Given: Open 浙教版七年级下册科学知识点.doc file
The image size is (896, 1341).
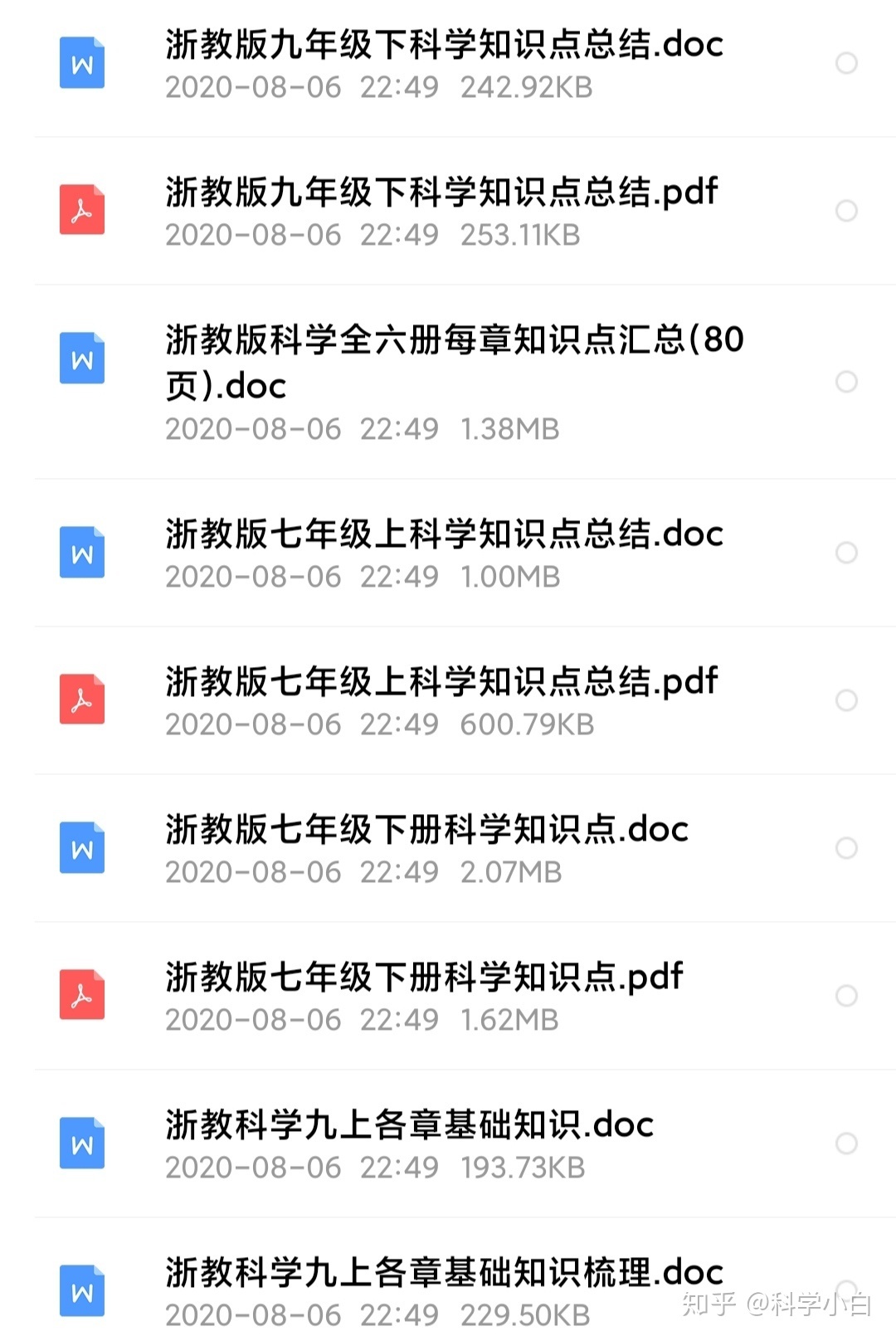Looking at the screenshot, I should [x=426, y=830].
